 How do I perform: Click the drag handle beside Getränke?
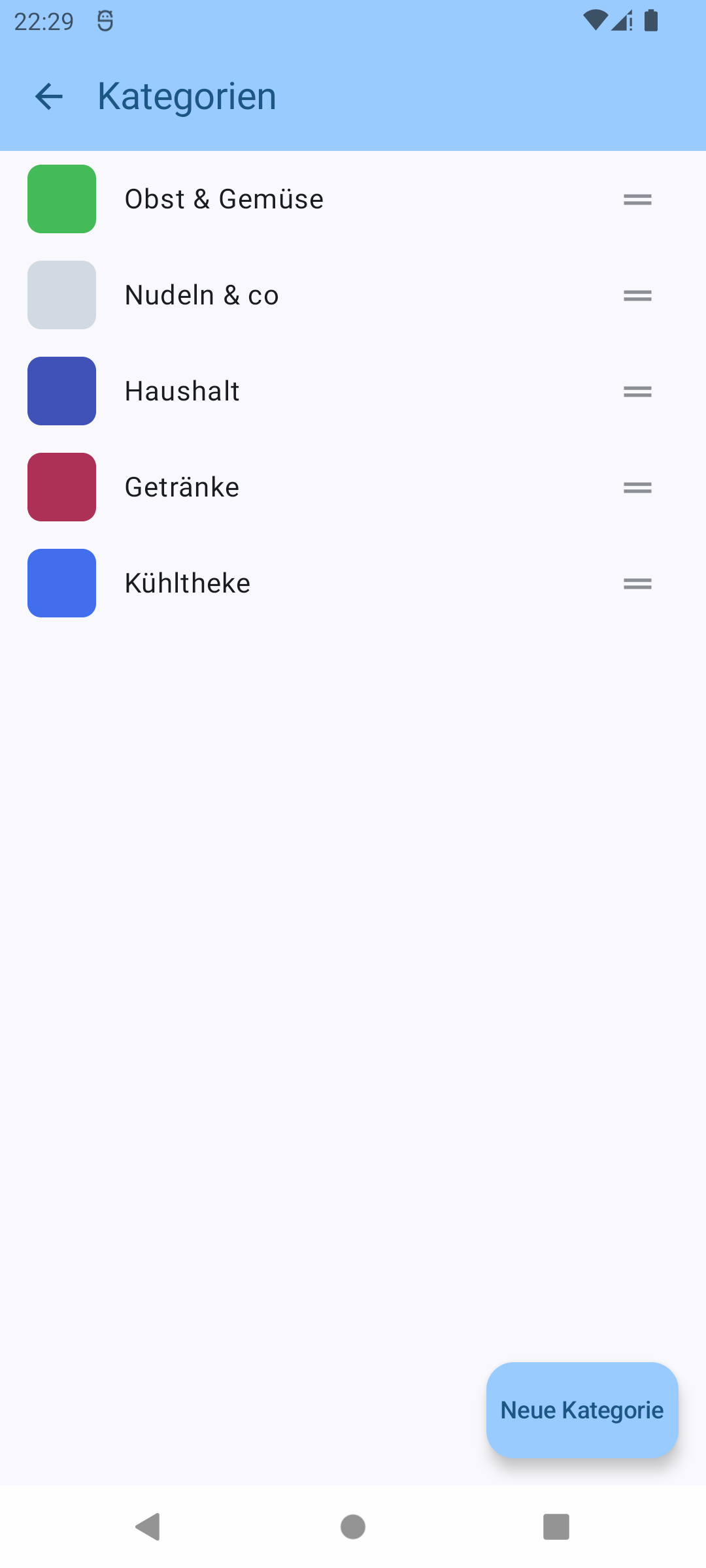637,487
